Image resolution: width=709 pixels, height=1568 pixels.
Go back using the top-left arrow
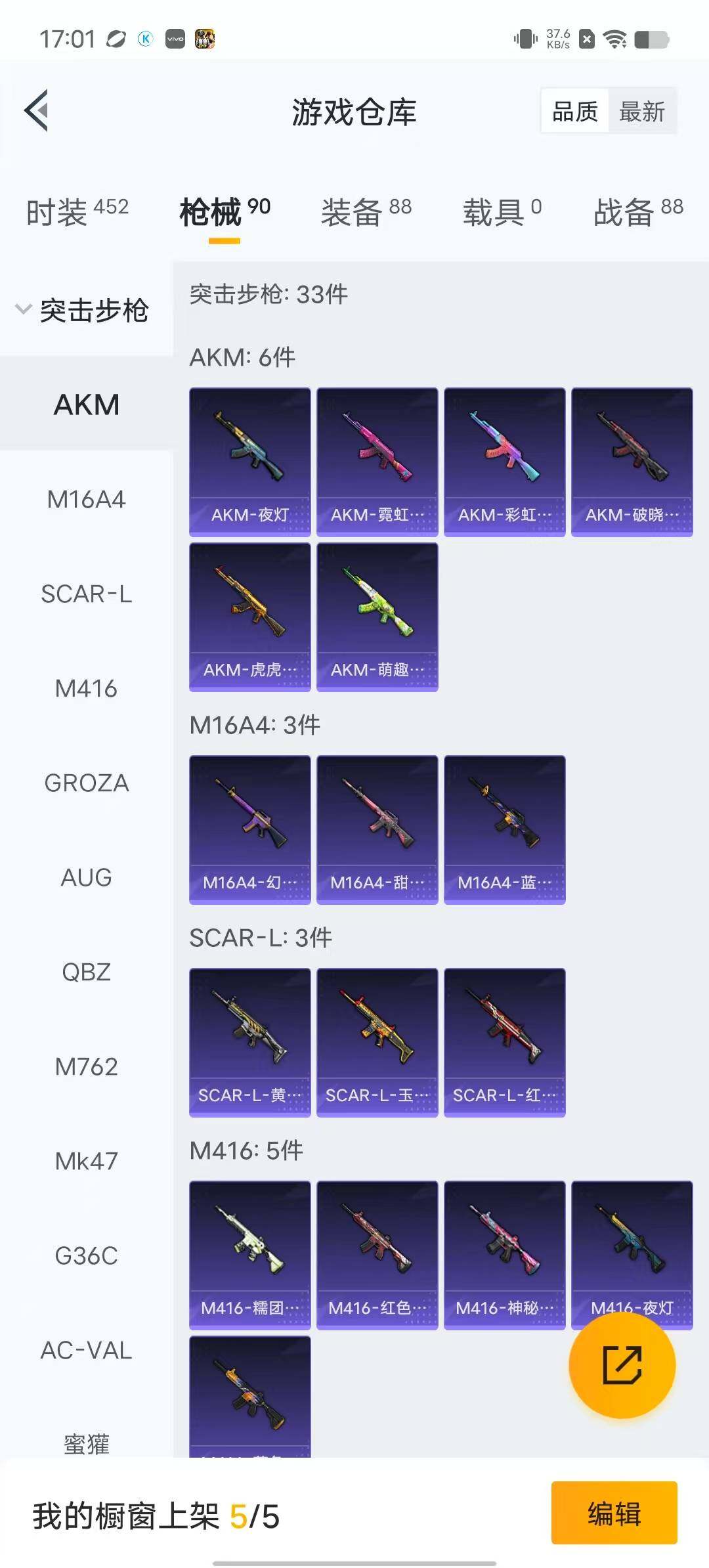[37, 110]
